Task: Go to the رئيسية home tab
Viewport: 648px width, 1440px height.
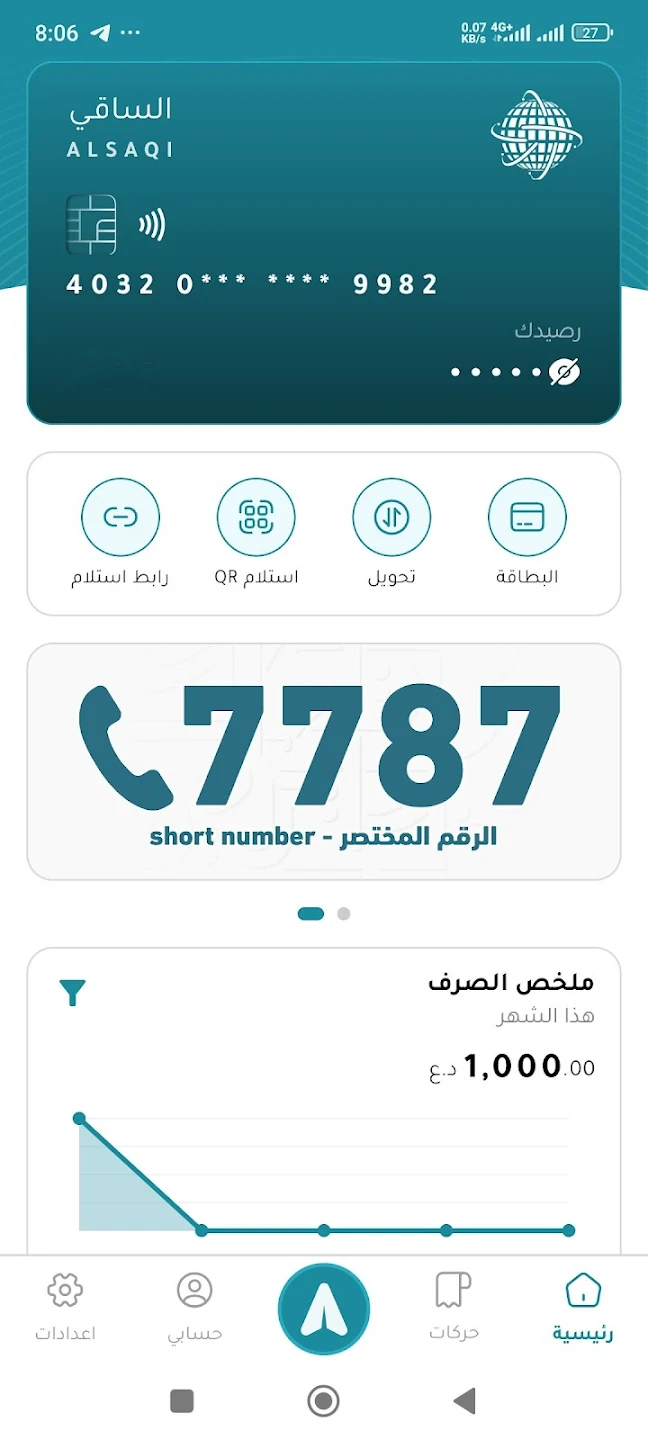Action: pyautogui.click(x=583, y=1305)
